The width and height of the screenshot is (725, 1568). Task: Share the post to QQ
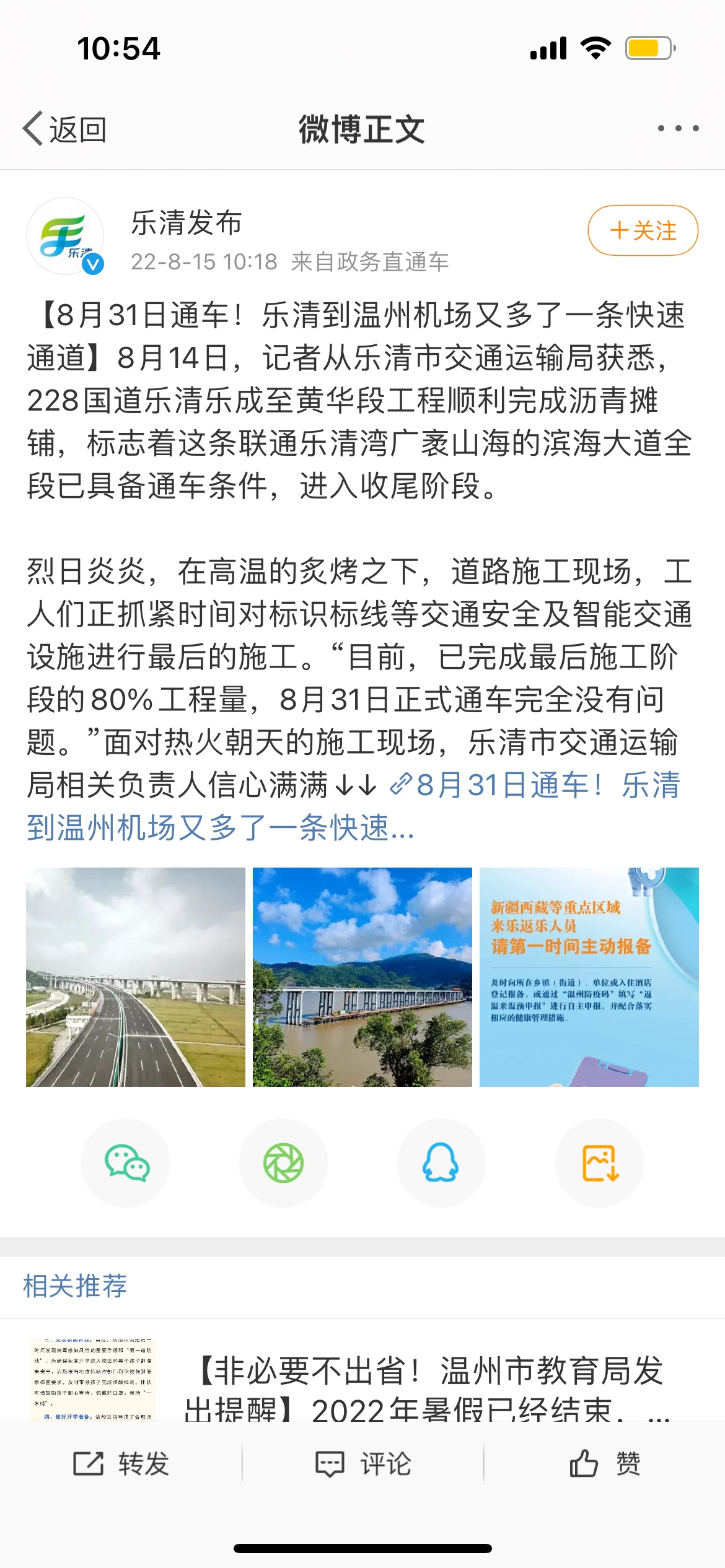(441, 1163)
